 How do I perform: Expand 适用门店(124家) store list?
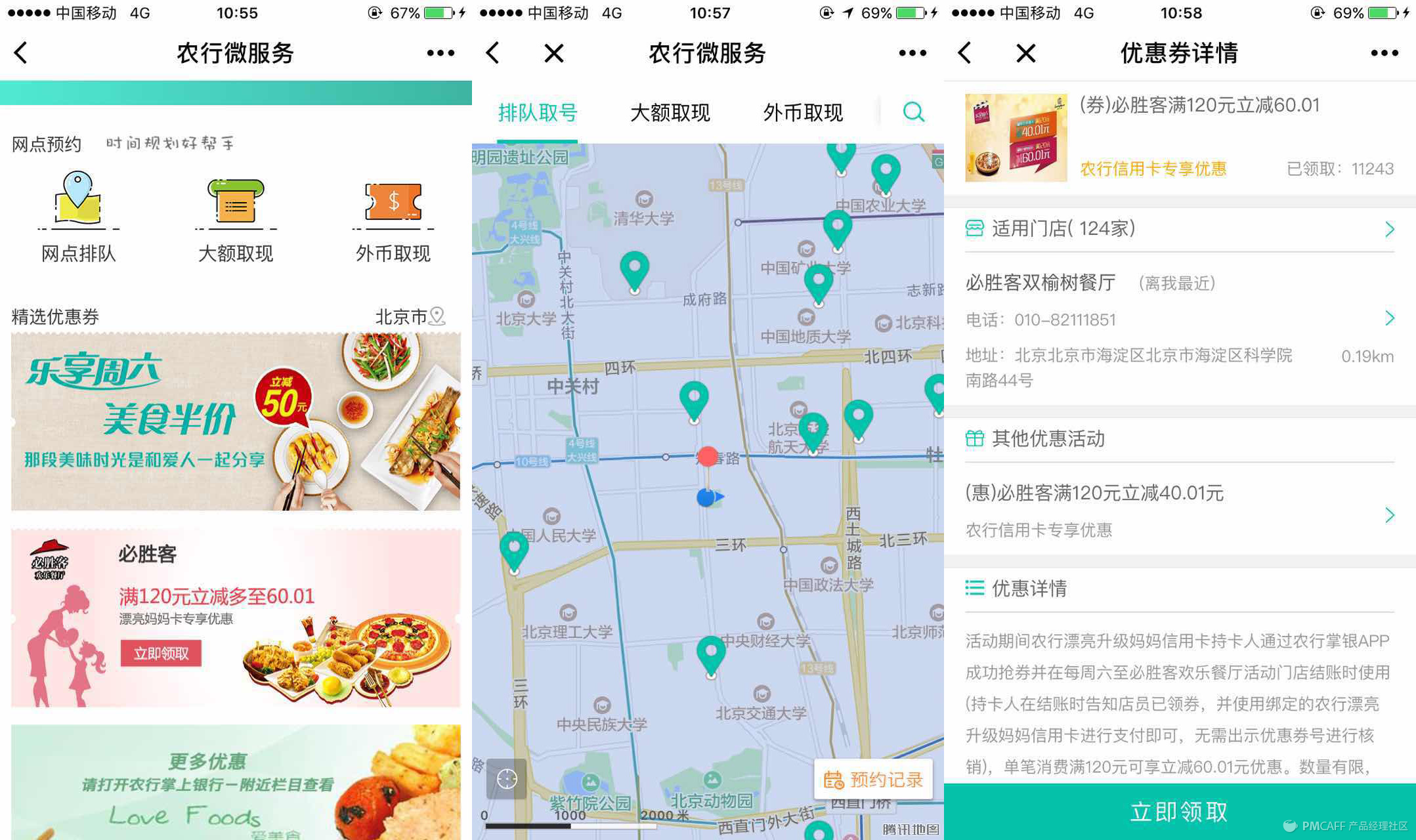[x=1179, y=228]
